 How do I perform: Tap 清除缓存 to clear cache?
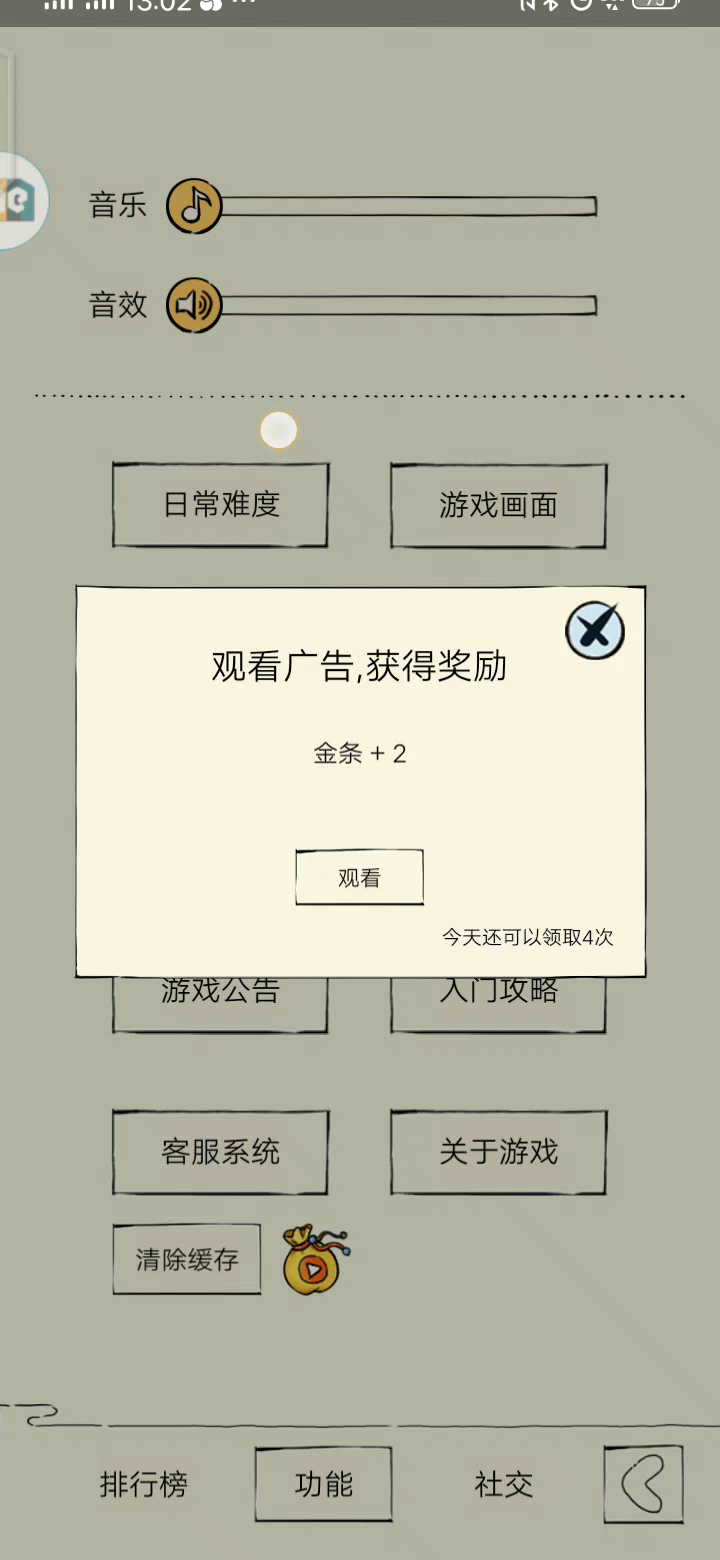[187, 1259]
